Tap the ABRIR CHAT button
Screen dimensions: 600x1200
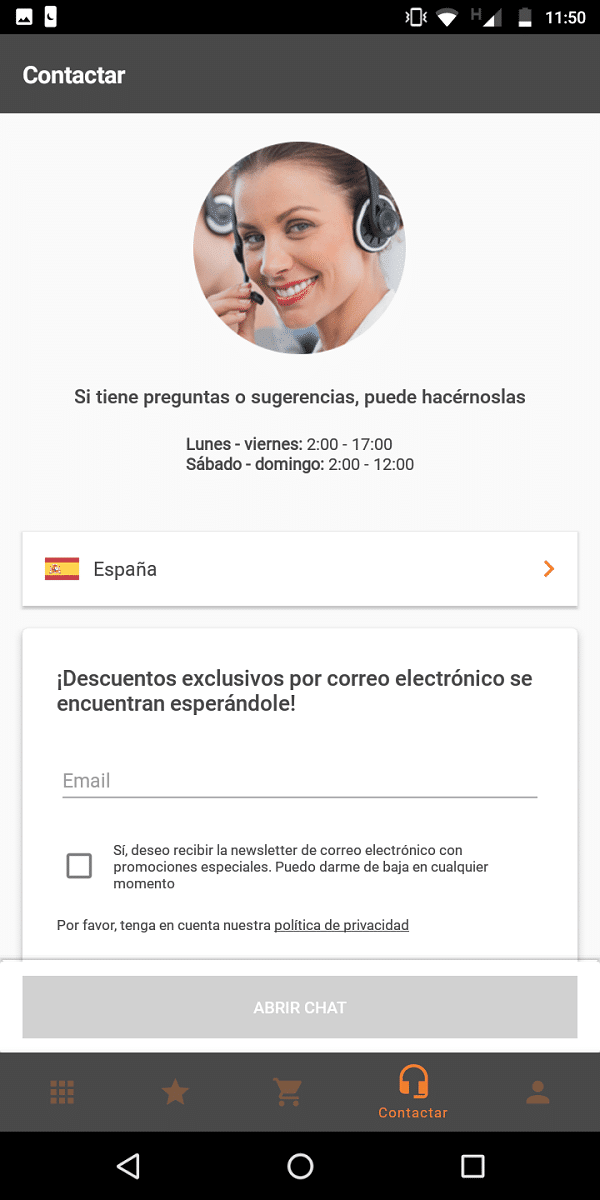[x=300, y=1007]
